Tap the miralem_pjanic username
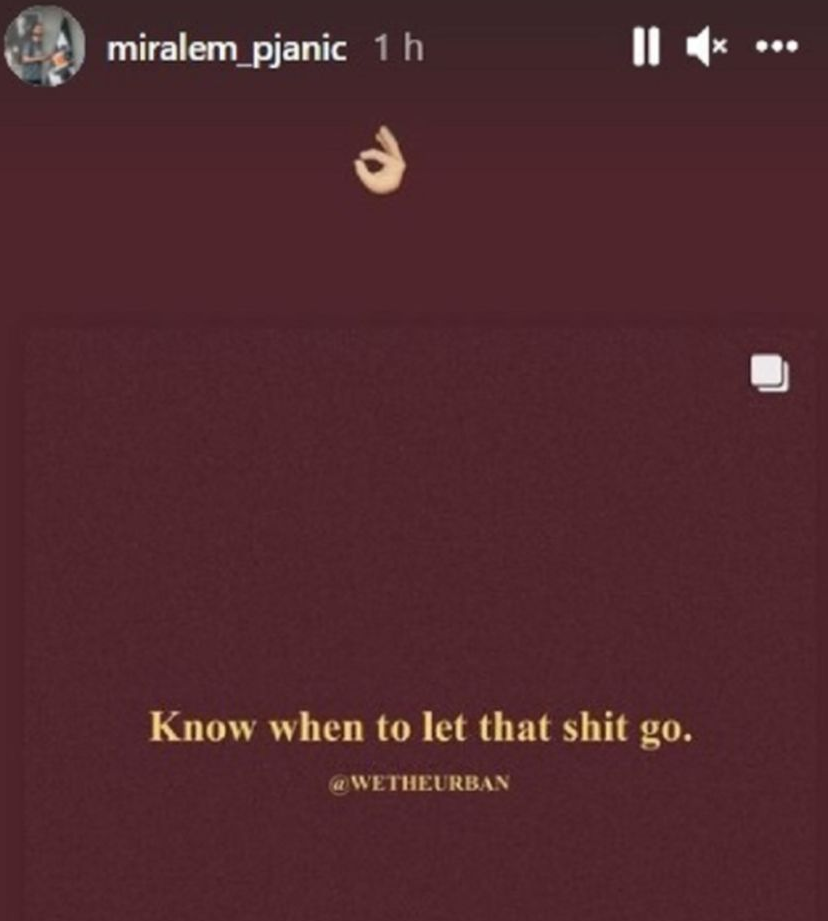Viewport: 828px width, 921px height. pyautogui.click(x=226, y=49)
